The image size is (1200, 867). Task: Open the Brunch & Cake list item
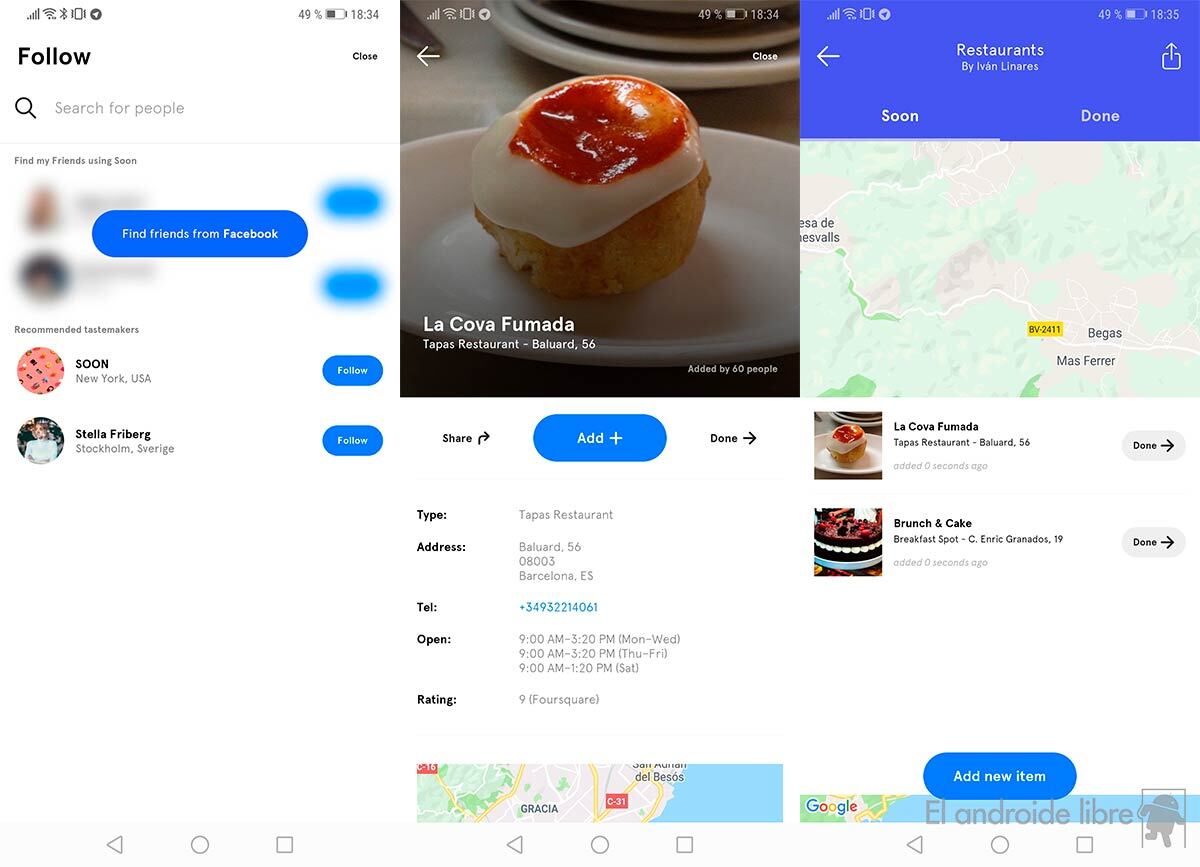click(x=960, y=542)
